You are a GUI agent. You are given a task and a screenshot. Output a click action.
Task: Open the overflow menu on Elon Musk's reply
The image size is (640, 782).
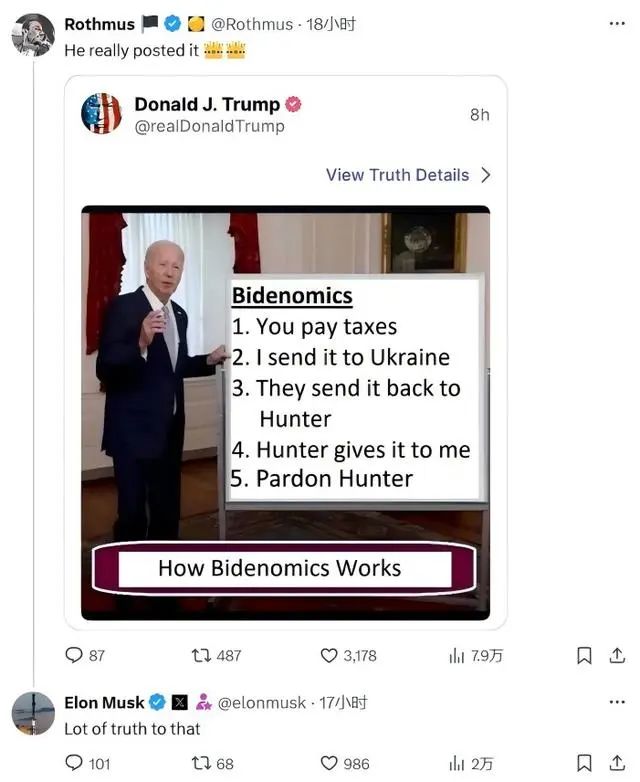[616, 702]
